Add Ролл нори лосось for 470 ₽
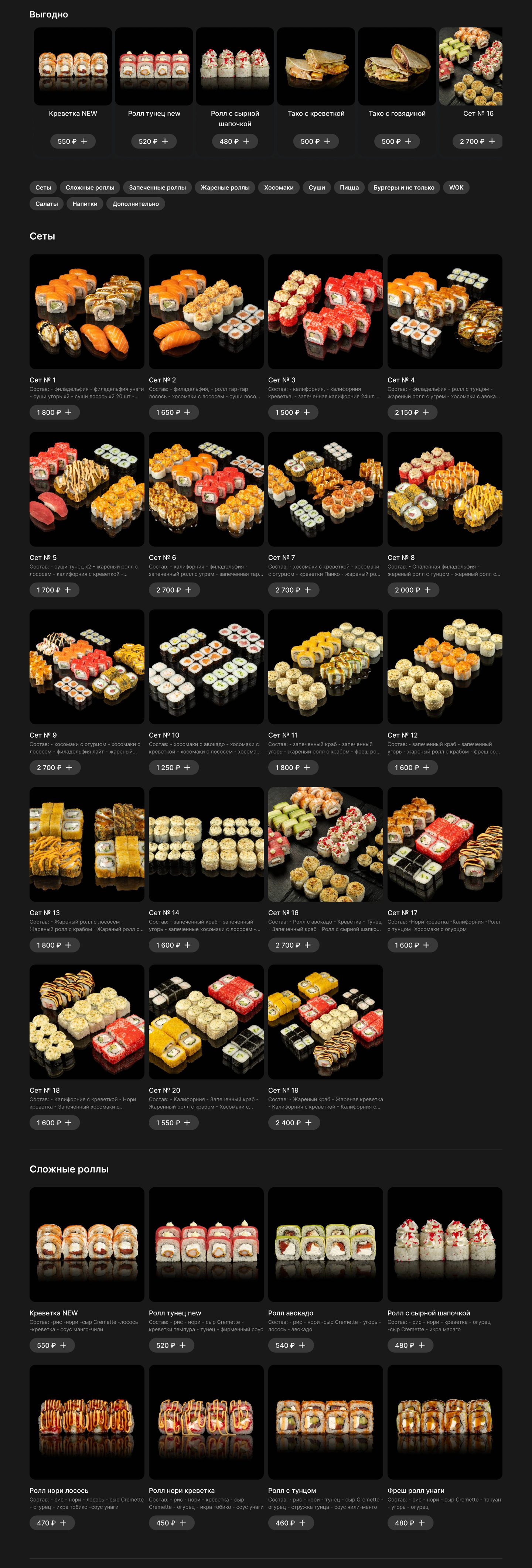532x1568 pixels. tap(52, 1522)
